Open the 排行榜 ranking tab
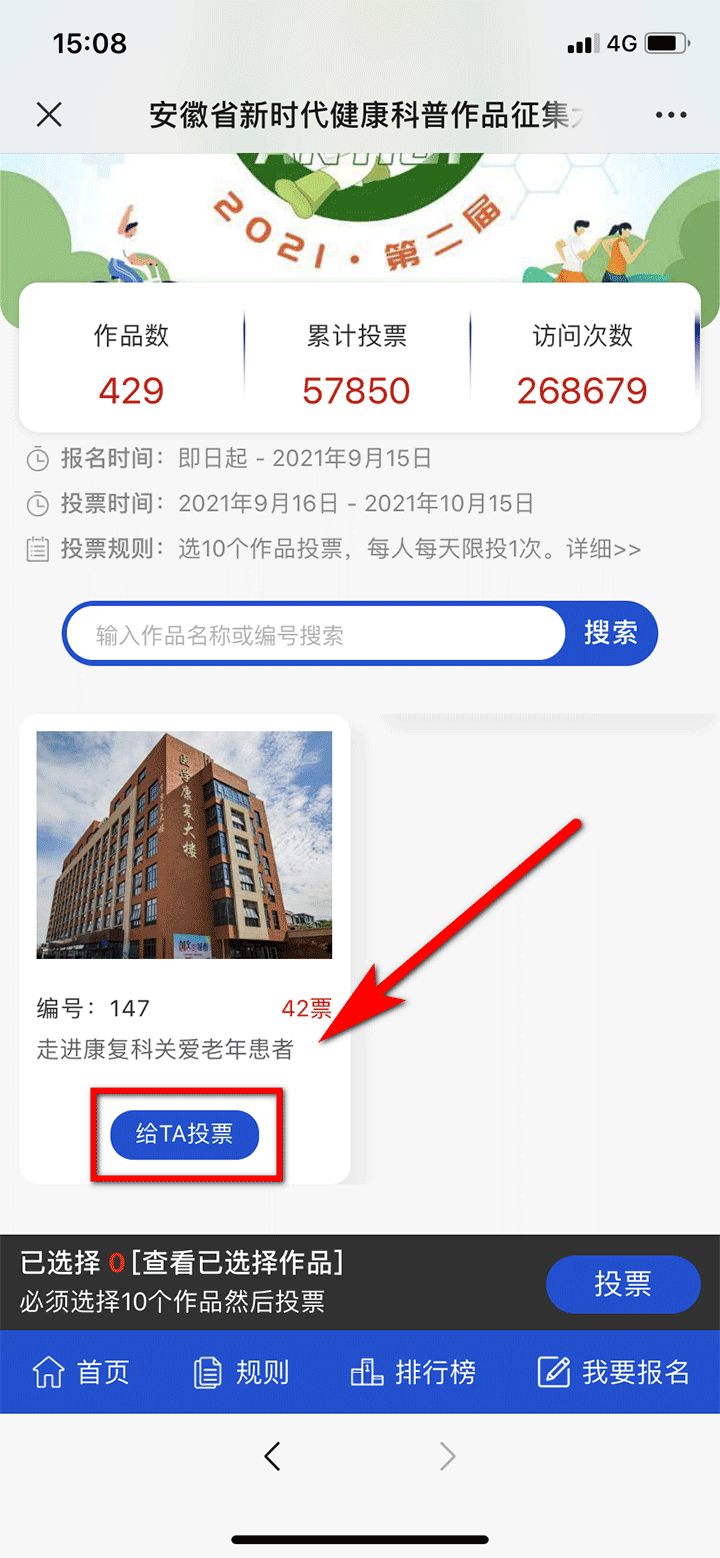The height and width of the screenshot is (1558, 720). click(413, 1372)
